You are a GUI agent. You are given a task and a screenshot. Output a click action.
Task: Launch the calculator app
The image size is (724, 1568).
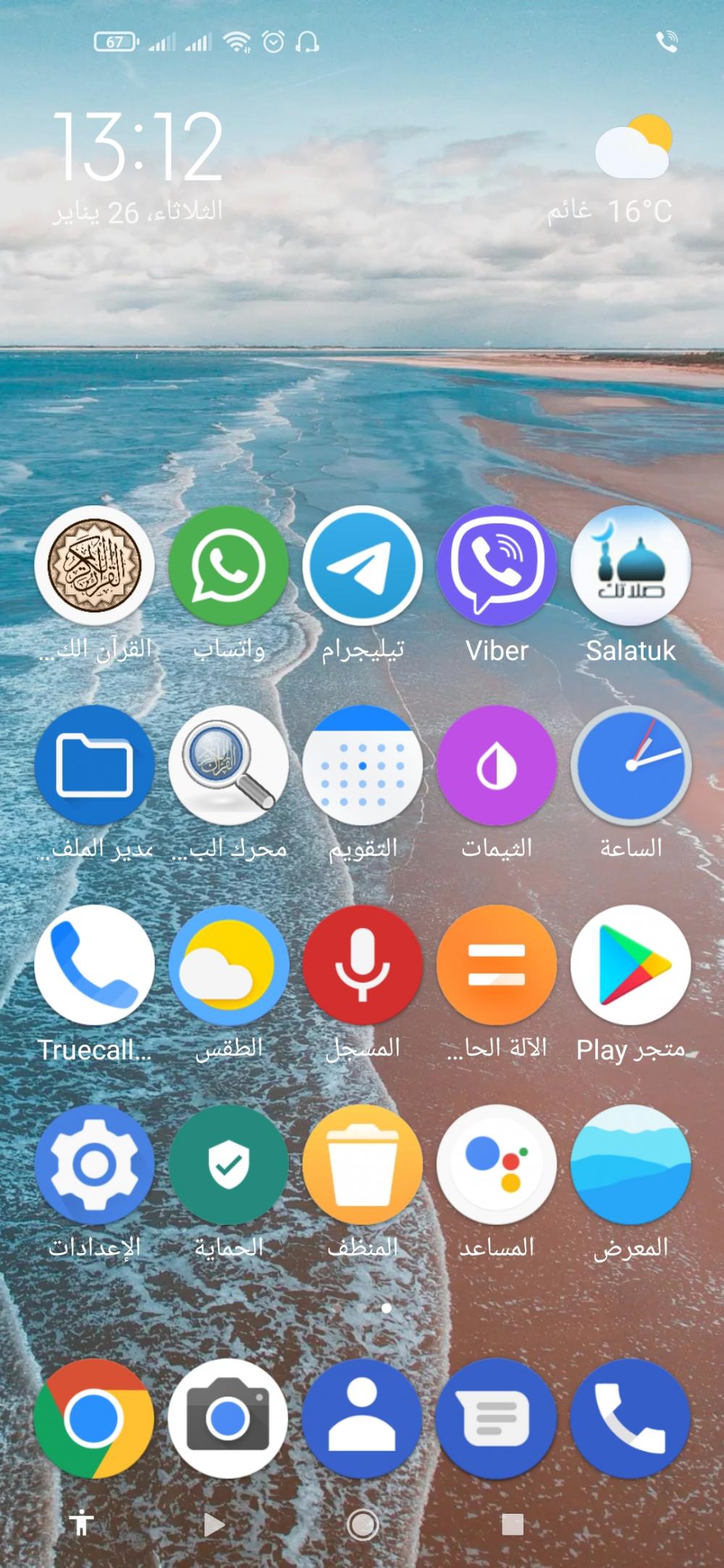click(497, 965)
